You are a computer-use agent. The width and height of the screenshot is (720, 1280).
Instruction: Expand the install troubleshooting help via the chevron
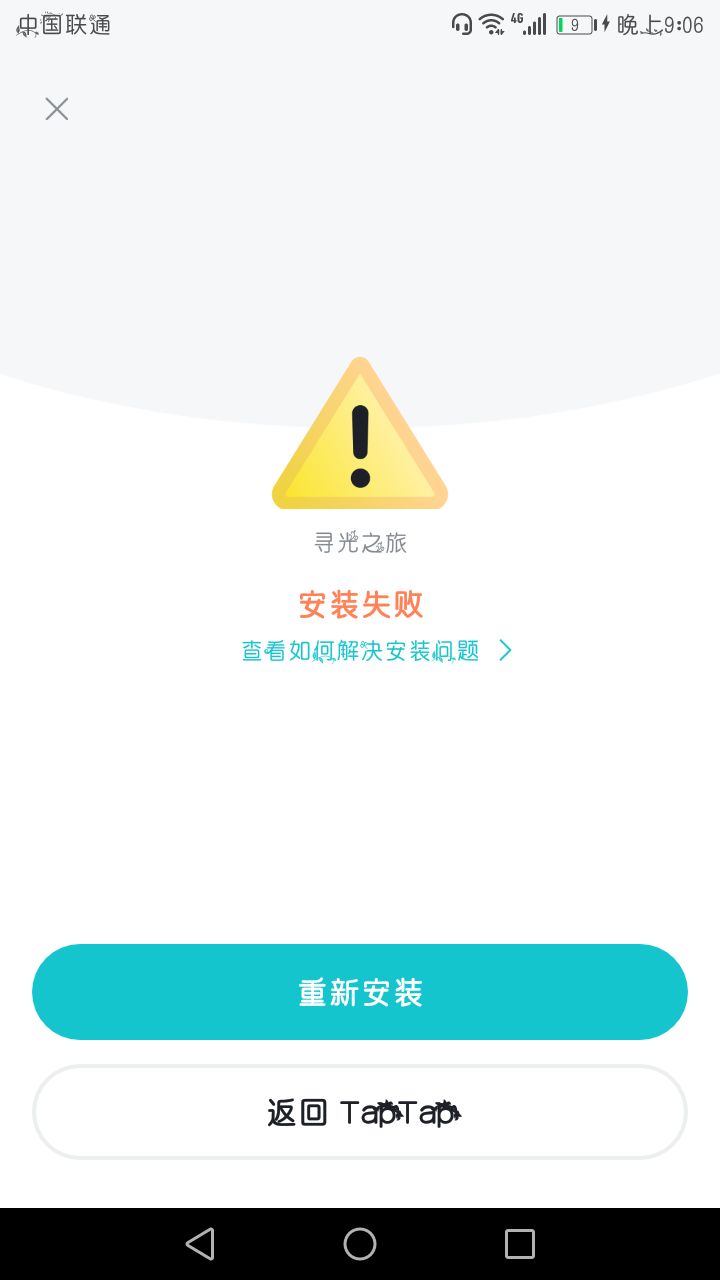coord(505,650)
